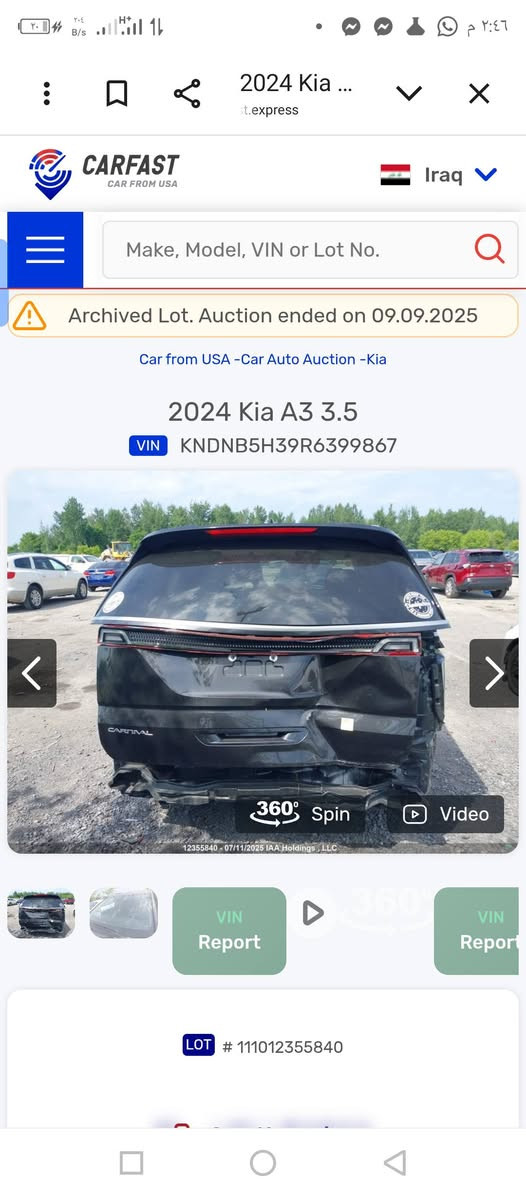Open the 360° Spin view
The height and width of the screenshot is (1198, 526).
[x=300, y=814]
